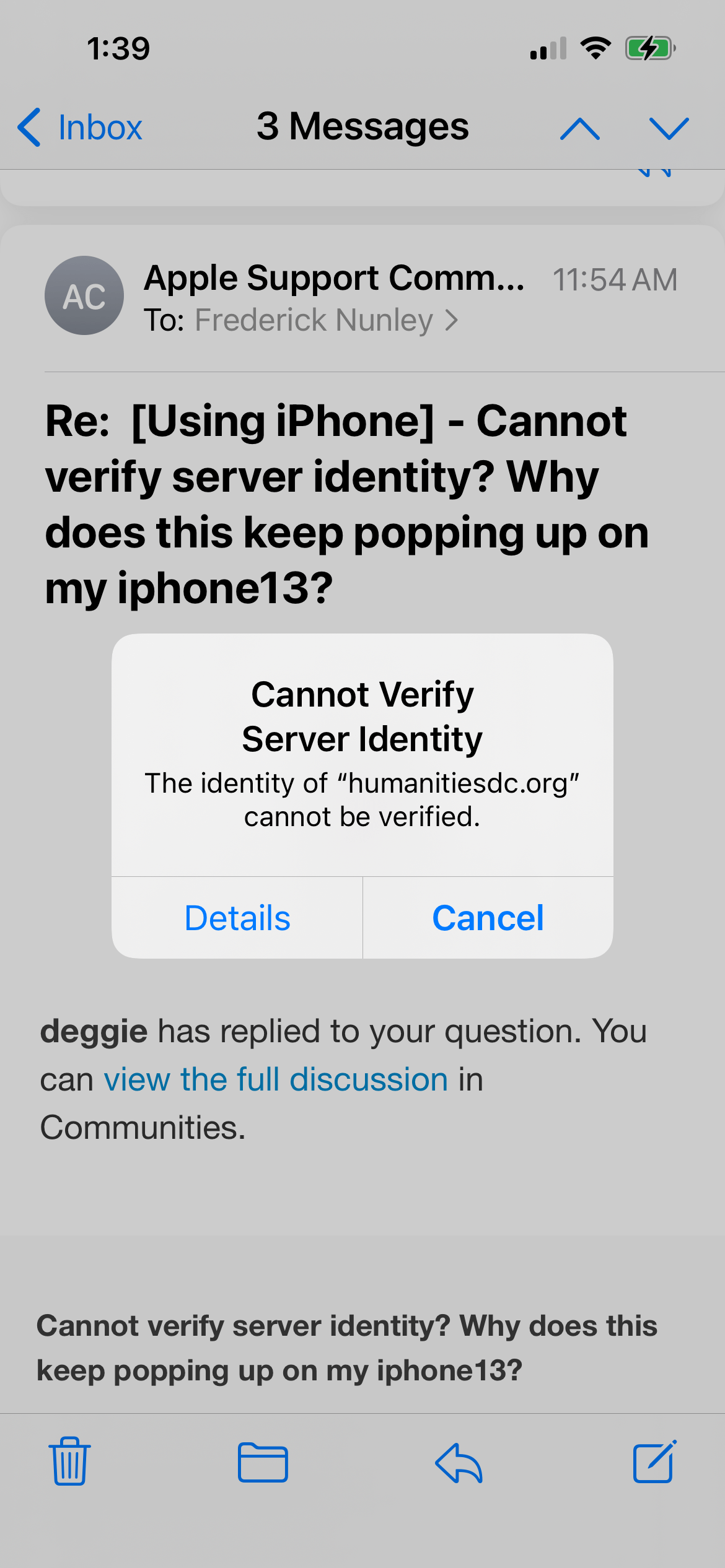
Task: Tap the 11:54 AM timestamp
Action: [x=616, y=279]
